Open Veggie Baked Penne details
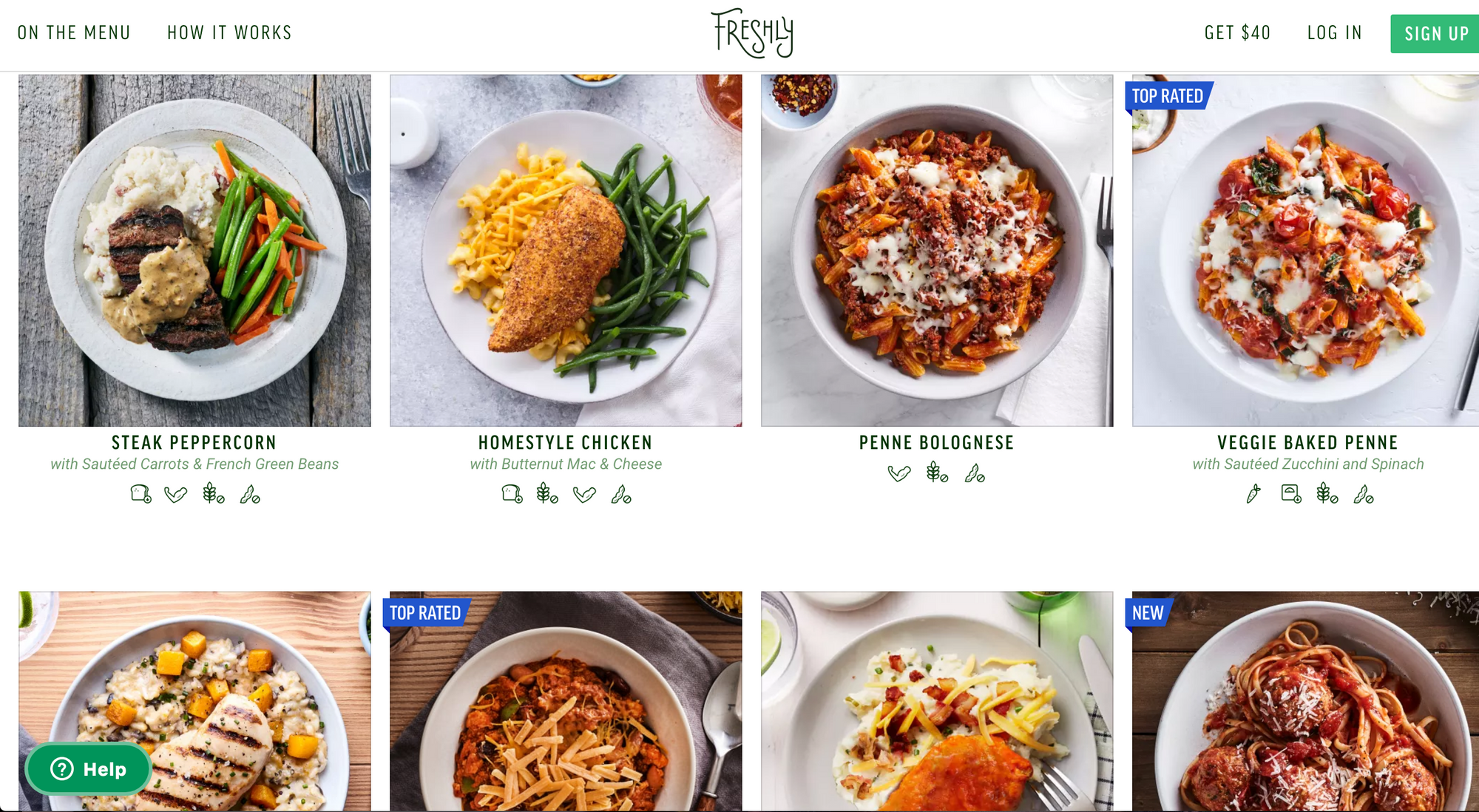Screen dimensions: 1479x812 (x=1306, y=251)
